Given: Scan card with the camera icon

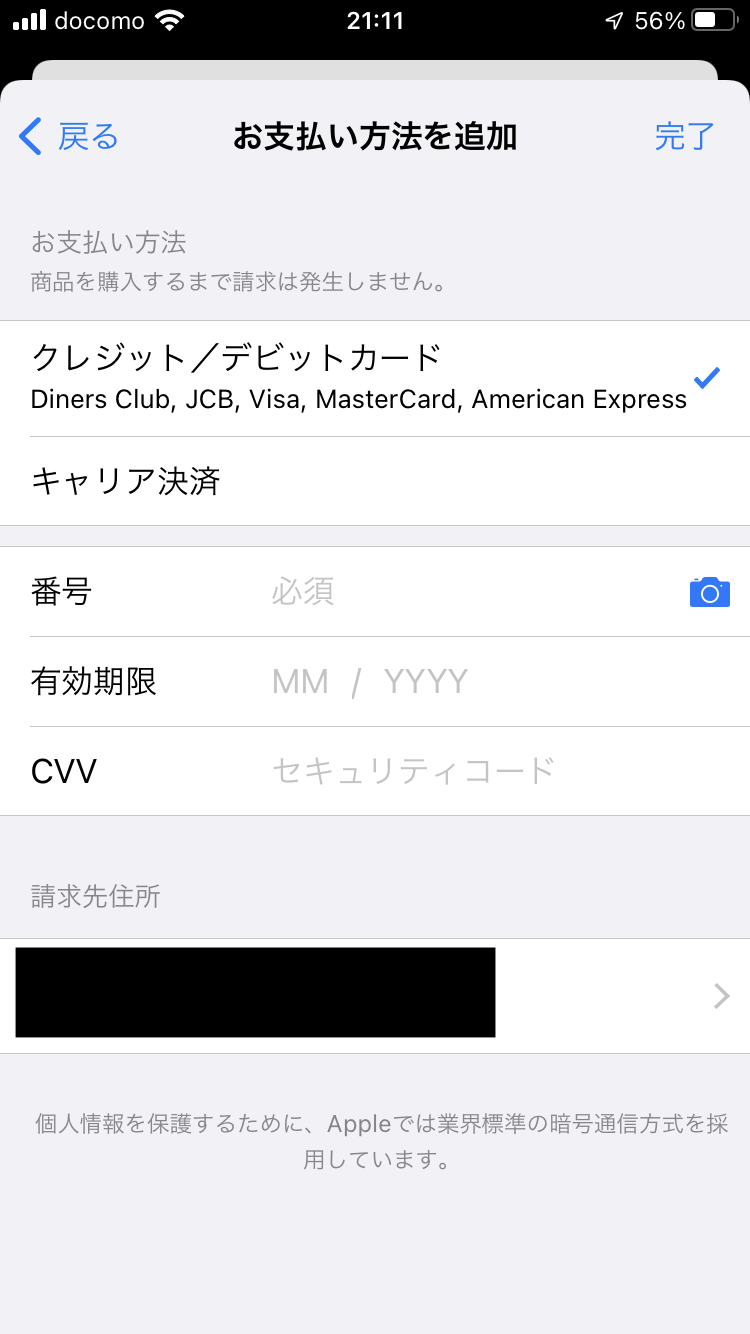Looking at the screenshot, I should pos(709,592).
